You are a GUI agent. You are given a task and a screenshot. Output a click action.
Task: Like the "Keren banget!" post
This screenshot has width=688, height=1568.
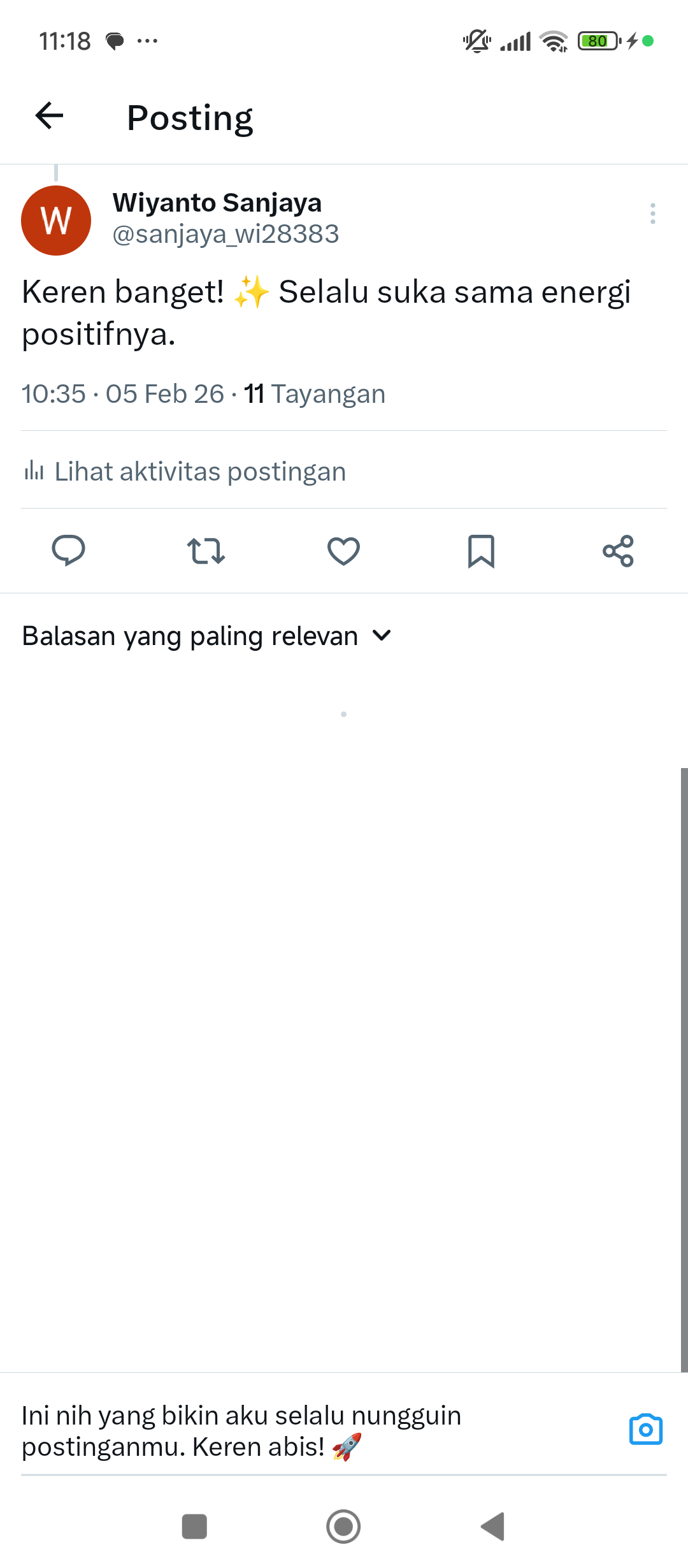(x=343, y=551)
